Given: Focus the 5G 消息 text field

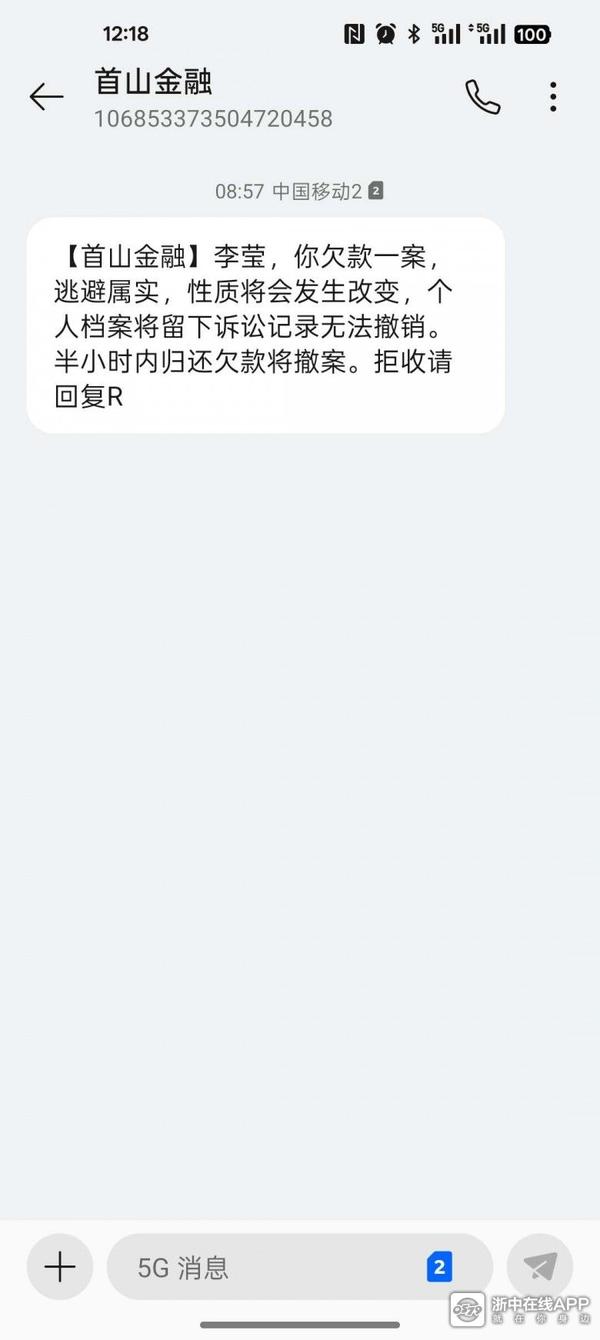Looking at the screenshot, I should point(270,1268).
